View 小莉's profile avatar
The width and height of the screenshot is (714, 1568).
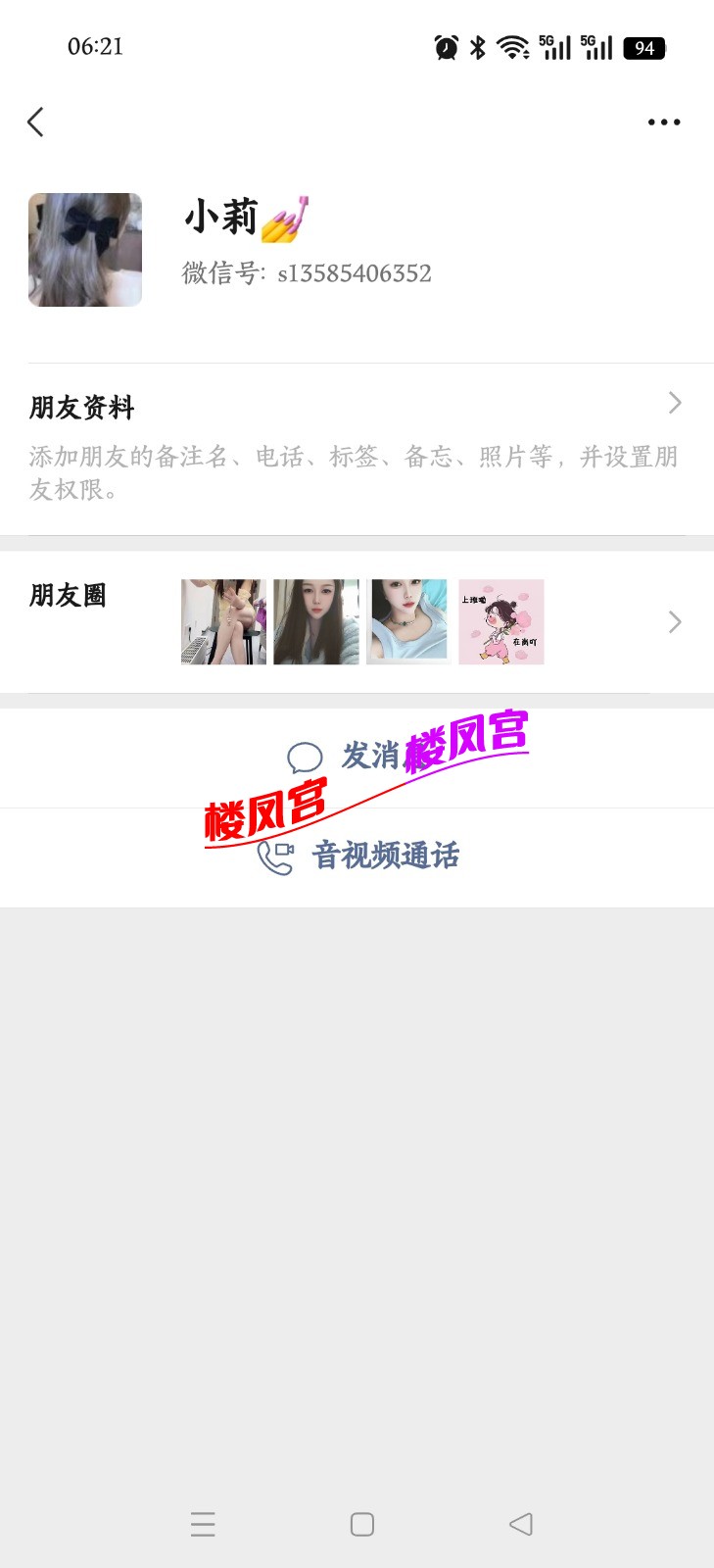85,250
